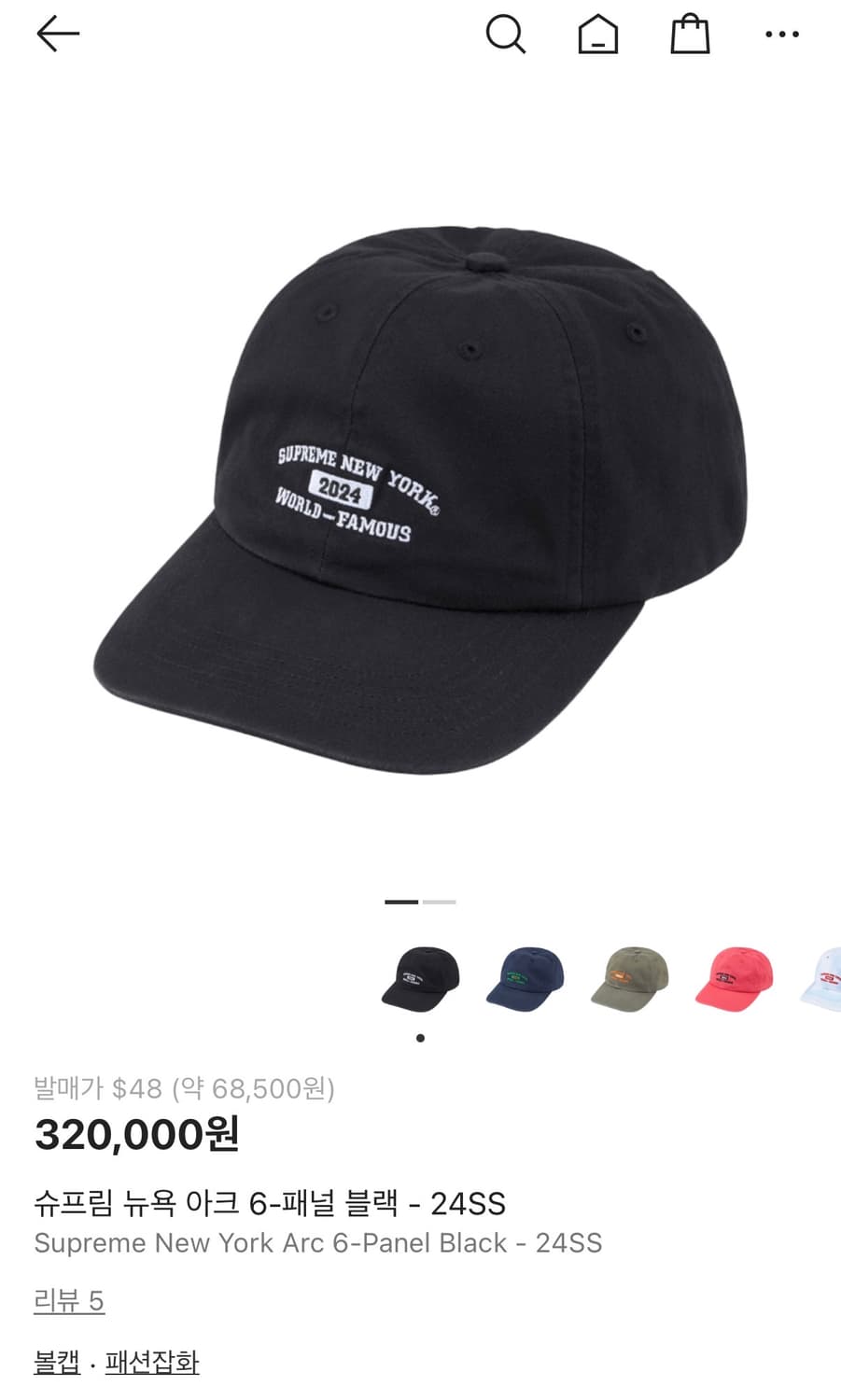The width and height of the screenshot is (841, 1400).
Task: Open the search icon
Action: (x=507, y=35)
